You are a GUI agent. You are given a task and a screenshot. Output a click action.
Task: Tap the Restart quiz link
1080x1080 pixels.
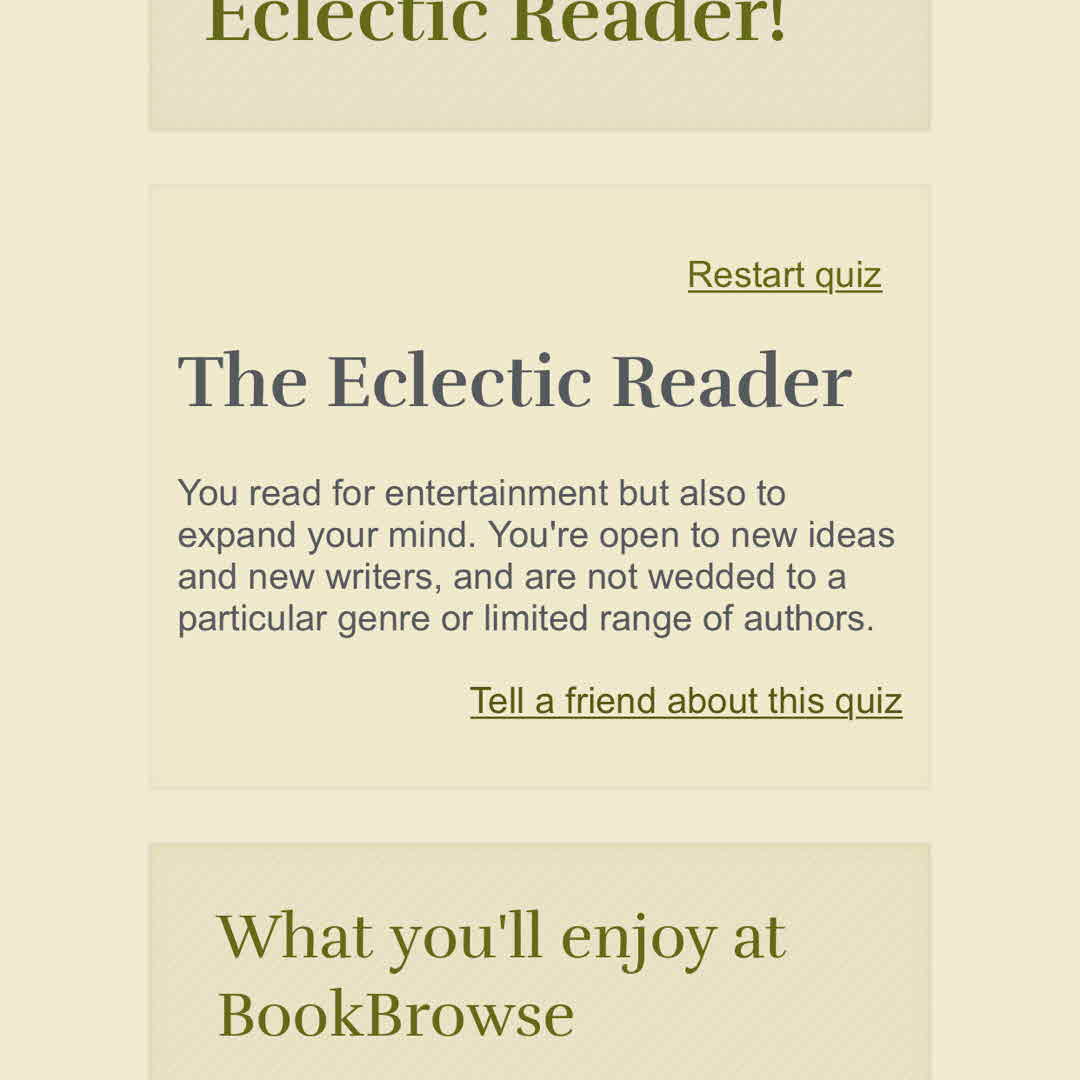[x=784, y=275]
